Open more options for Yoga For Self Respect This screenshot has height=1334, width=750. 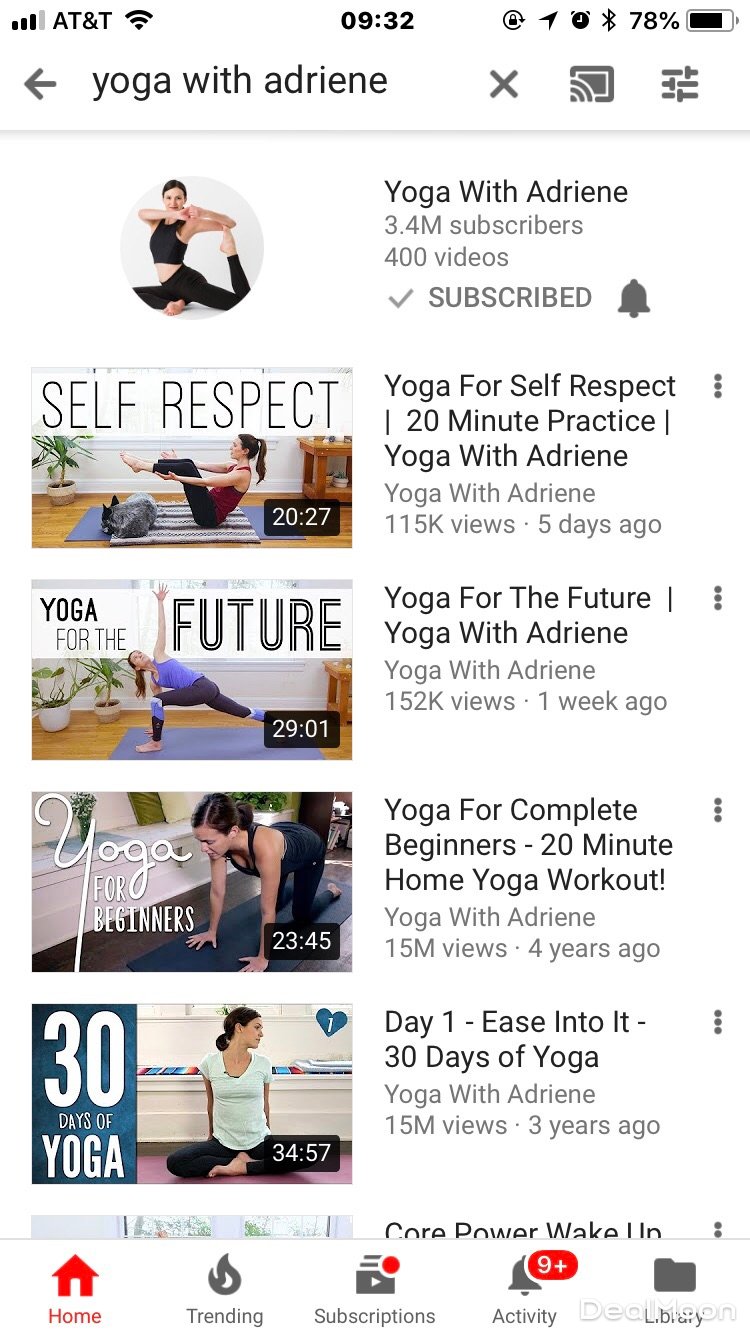717,387
